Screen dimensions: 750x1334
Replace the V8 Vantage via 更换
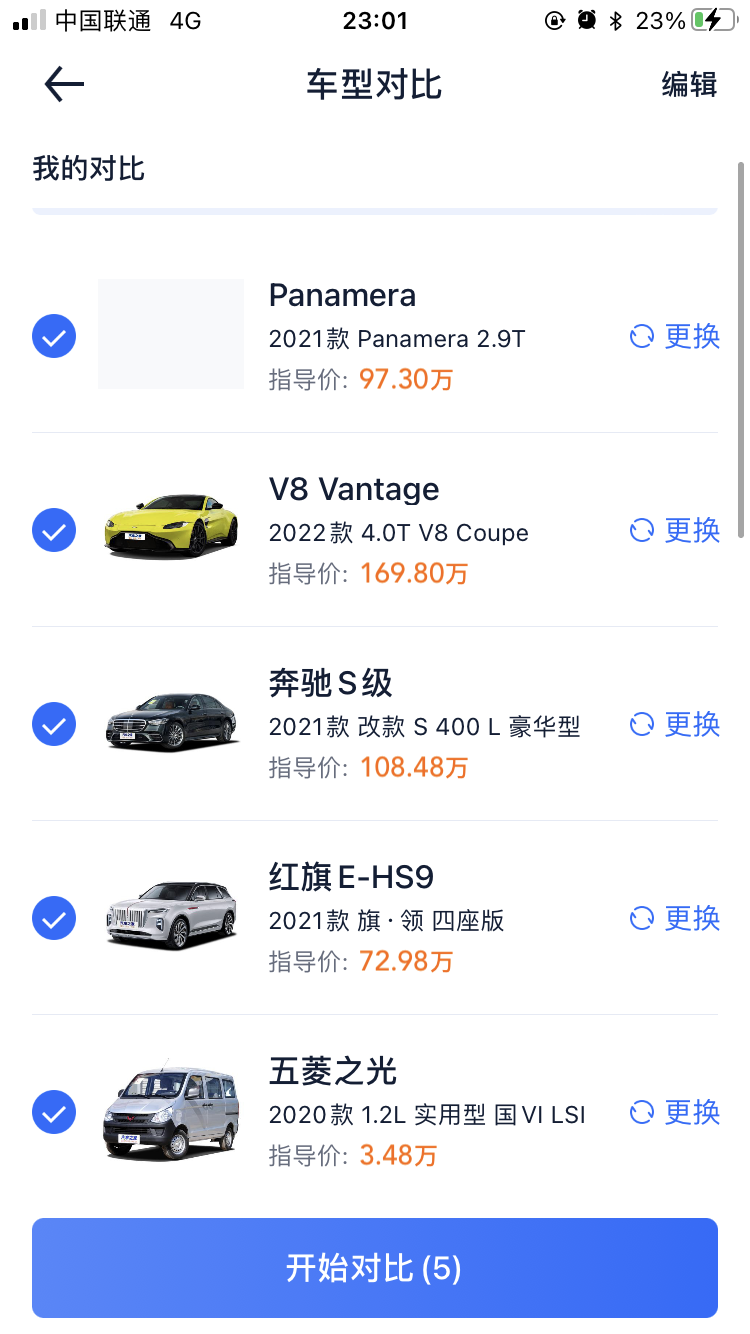pos(675,530)
